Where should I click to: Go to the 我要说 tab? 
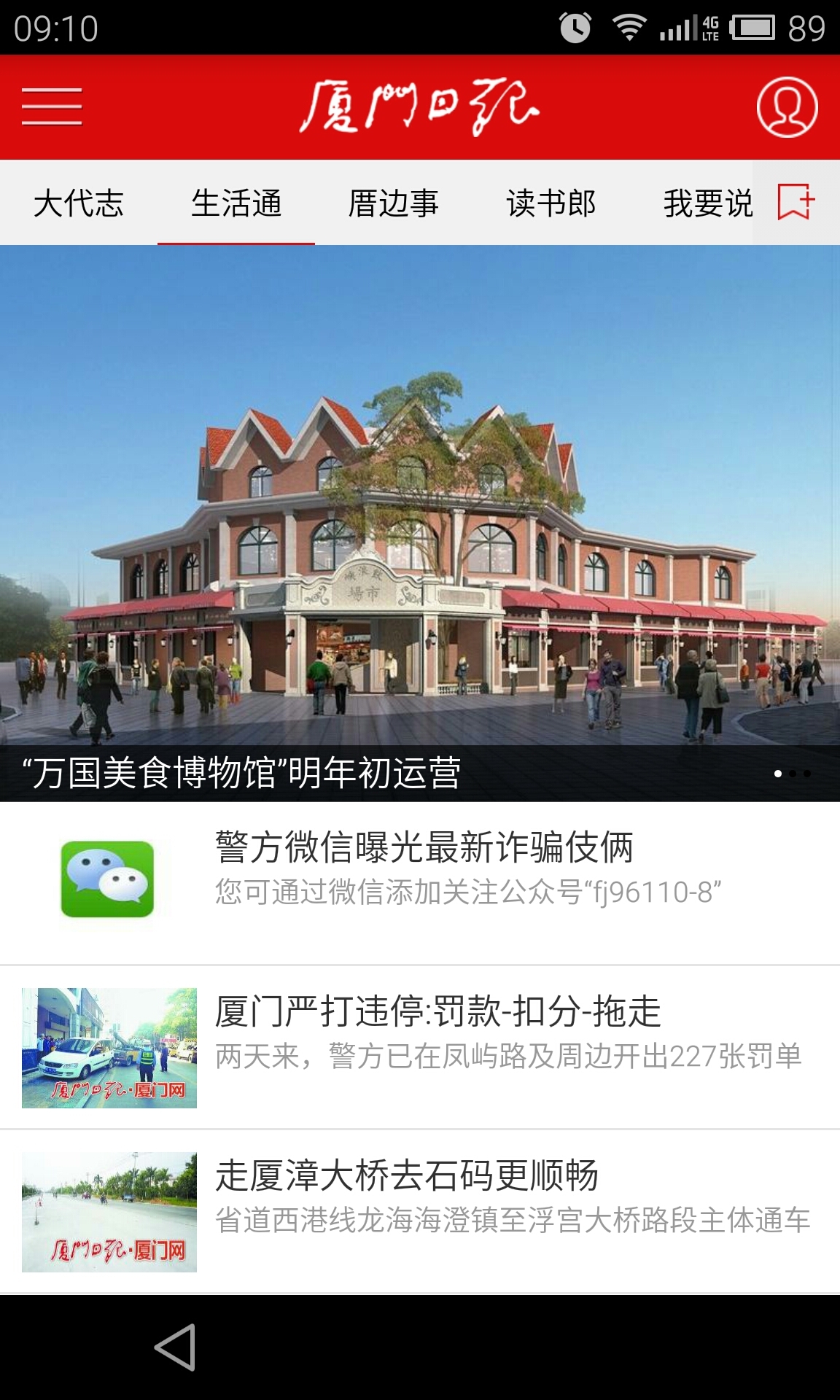[707, 203]
